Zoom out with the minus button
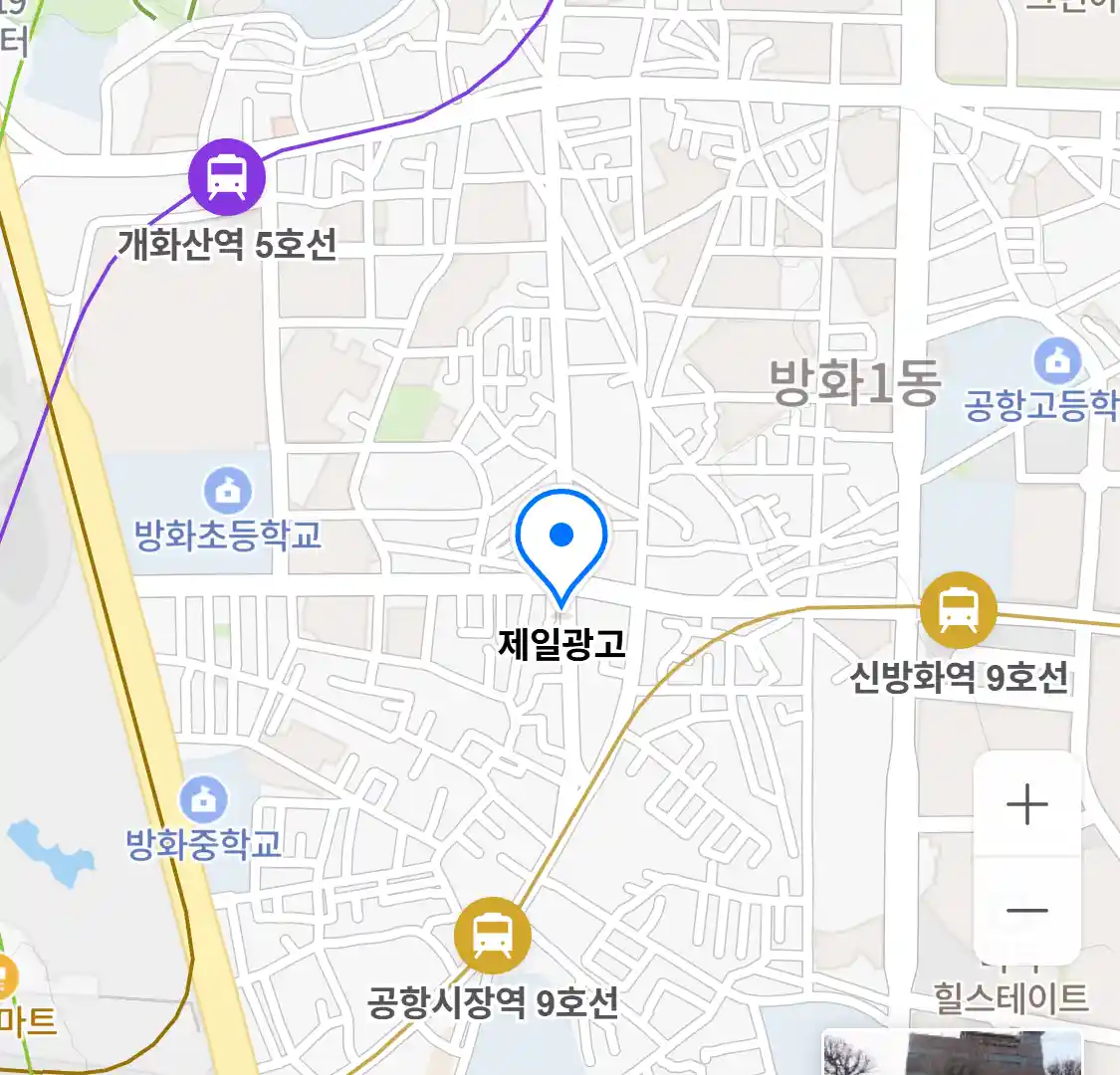The width and height of the screenshot is (1120, 1075). [x=1026, y=910]
